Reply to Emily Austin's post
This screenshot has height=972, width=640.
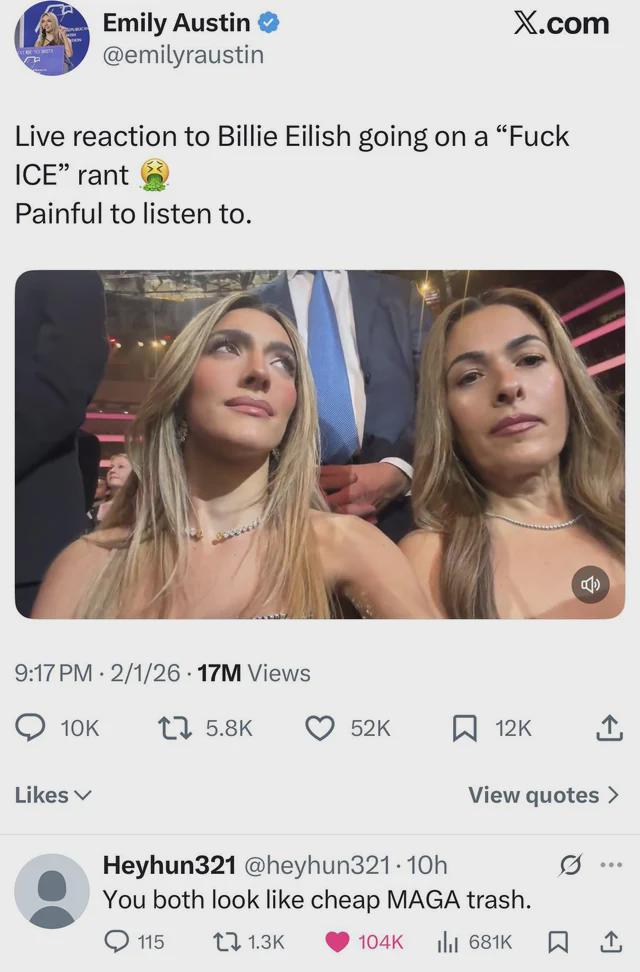coord(32,729)
